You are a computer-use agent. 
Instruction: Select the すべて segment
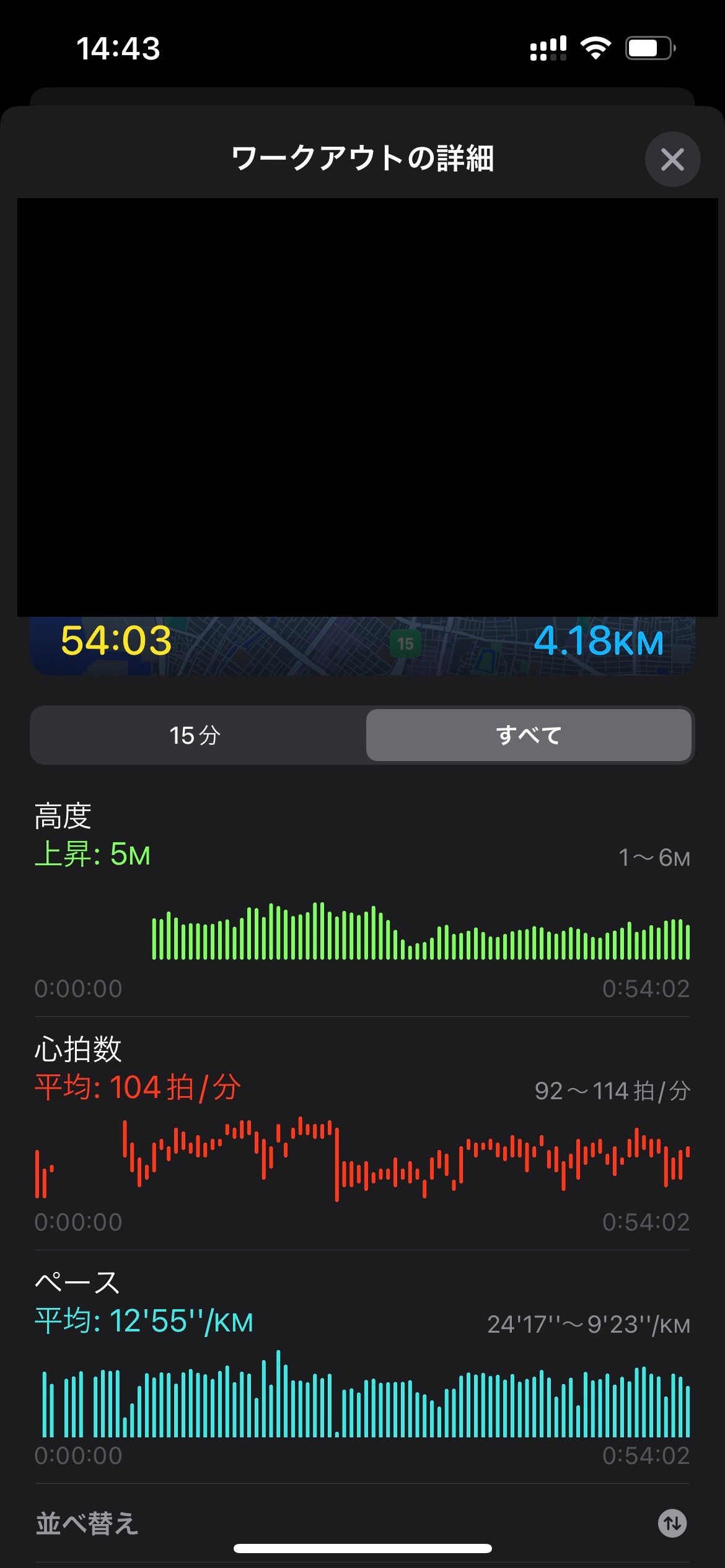click(529, 735)
